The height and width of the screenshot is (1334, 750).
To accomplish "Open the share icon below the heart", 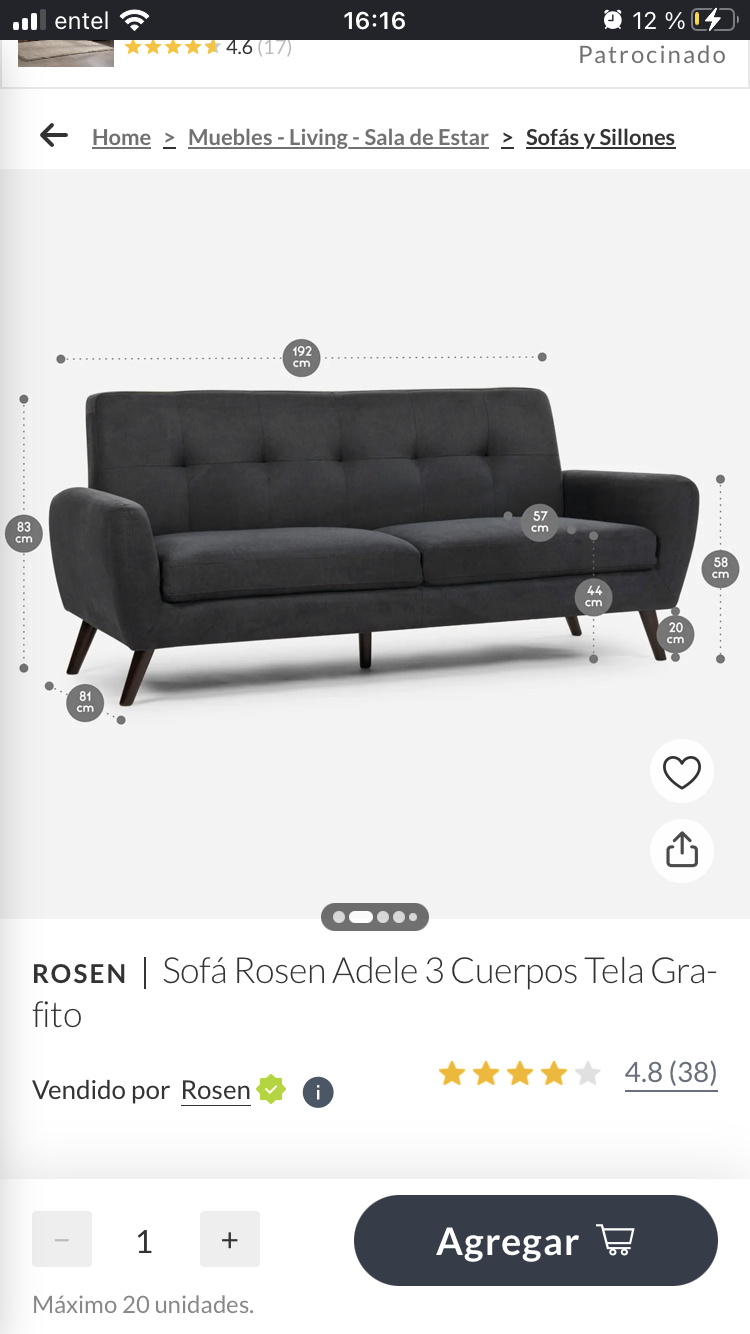I will [681, 850].
